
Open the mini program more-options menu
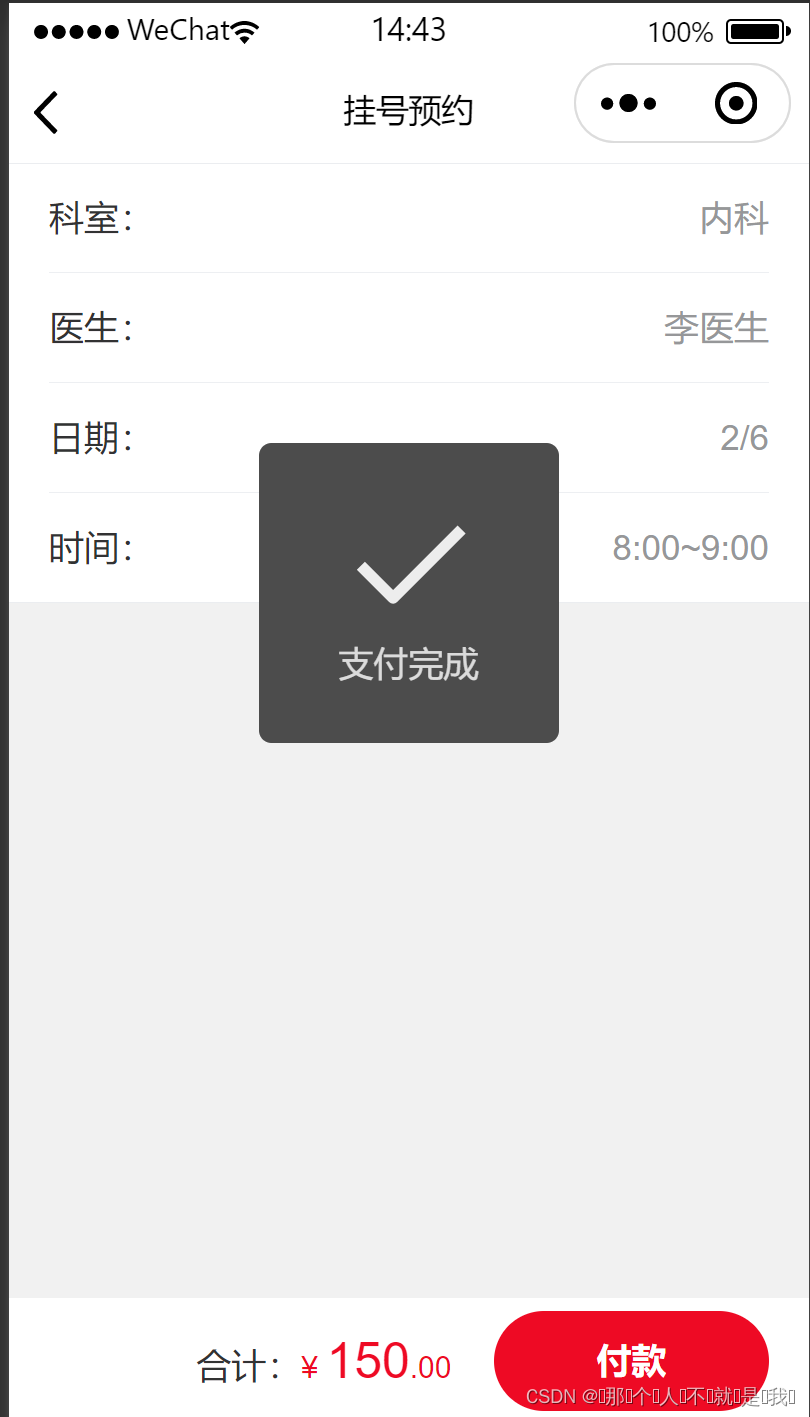pyautogui.click(x=628, y=103)
